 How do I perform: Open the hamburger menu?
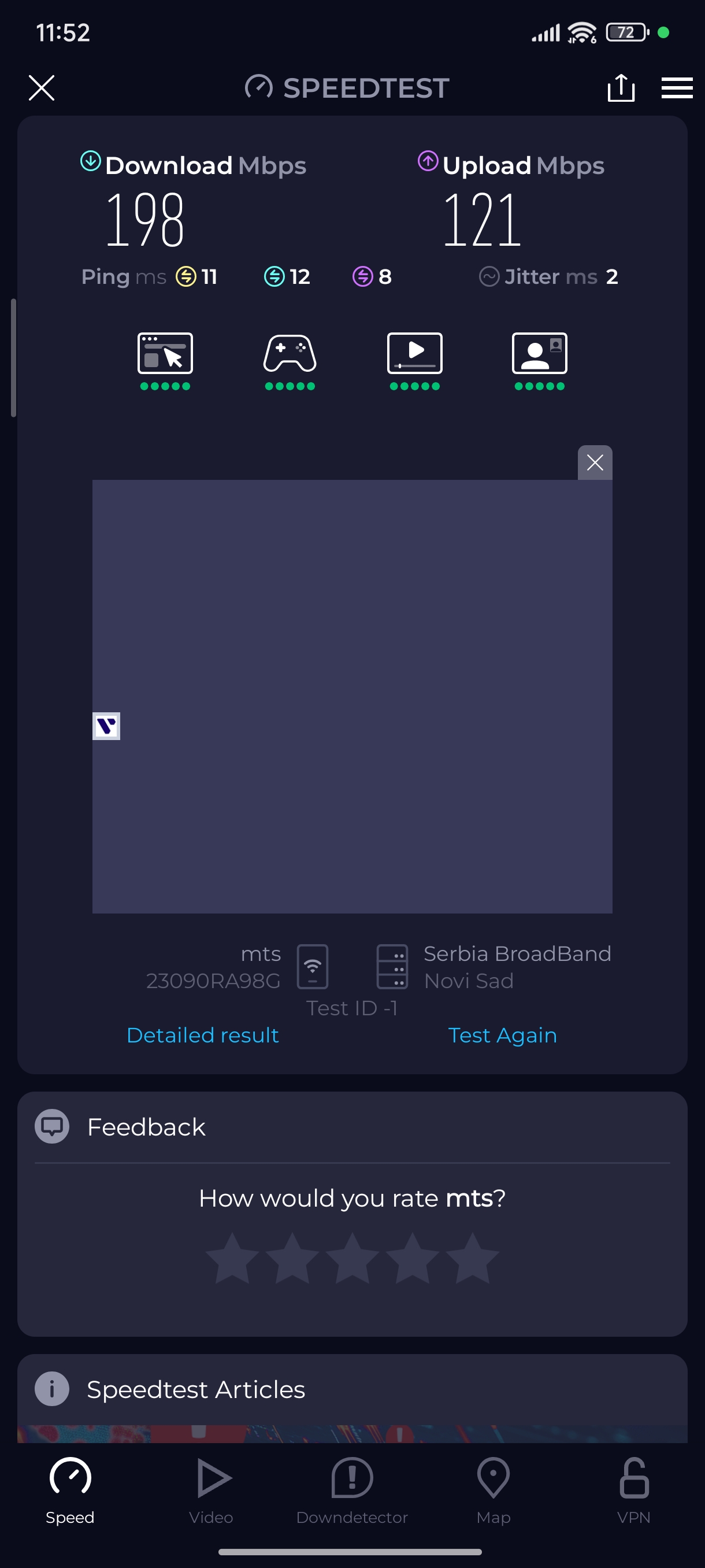(677, 88)
